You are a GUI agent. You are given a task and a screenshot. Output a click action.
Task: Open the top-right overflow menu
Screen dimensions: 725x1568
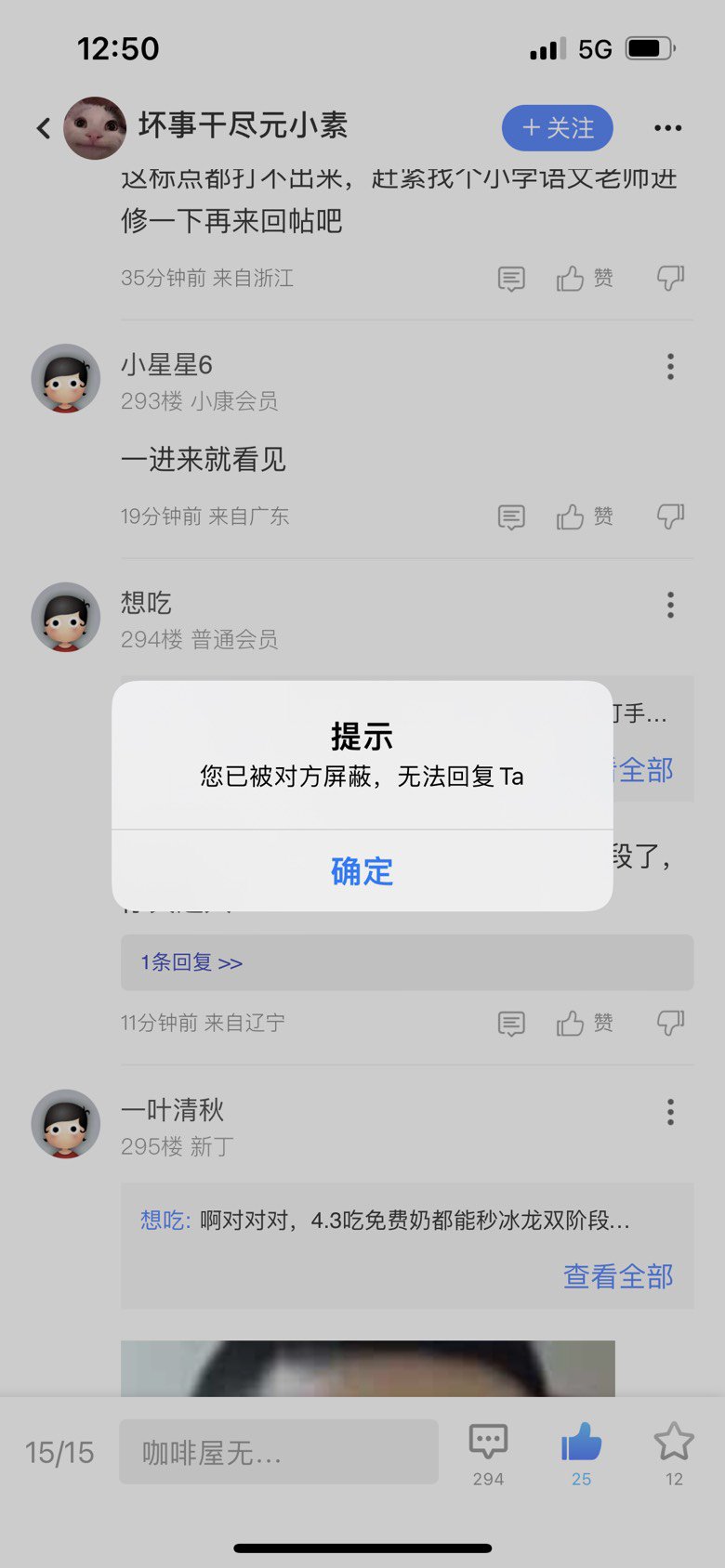click(667, 128)
